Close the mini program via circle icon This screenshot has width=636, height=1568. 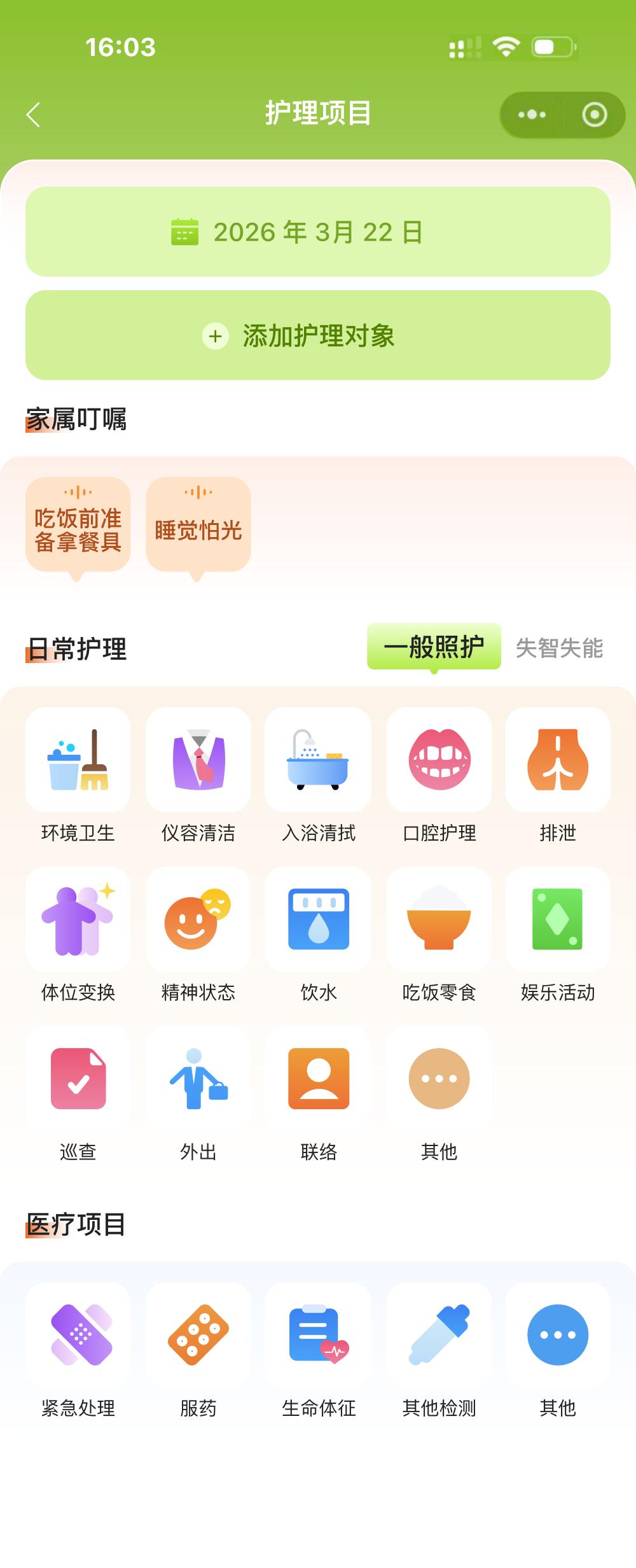(x=595, y=115)
